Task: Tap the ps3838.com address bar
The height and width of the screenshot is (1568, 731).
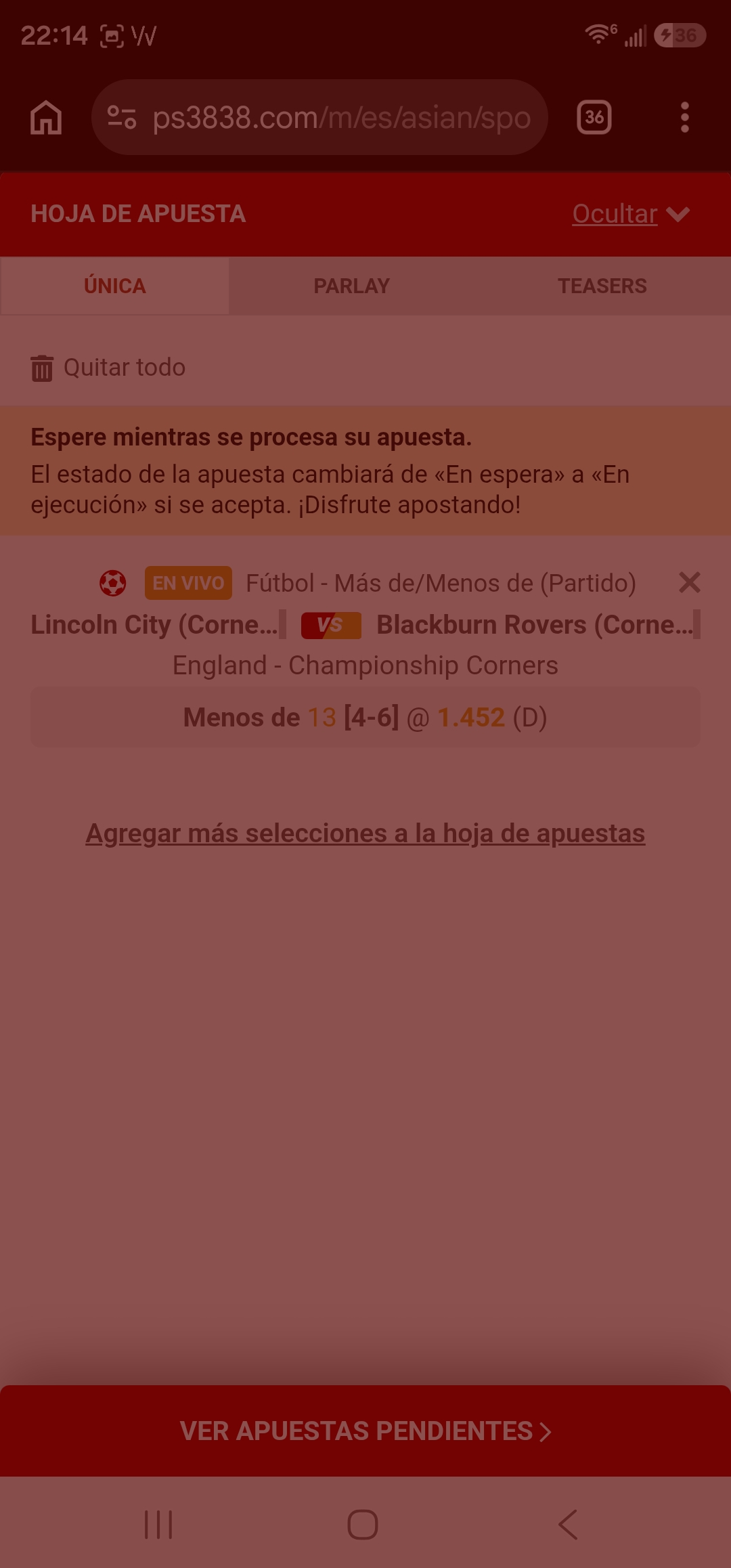Action: point(319,118)
